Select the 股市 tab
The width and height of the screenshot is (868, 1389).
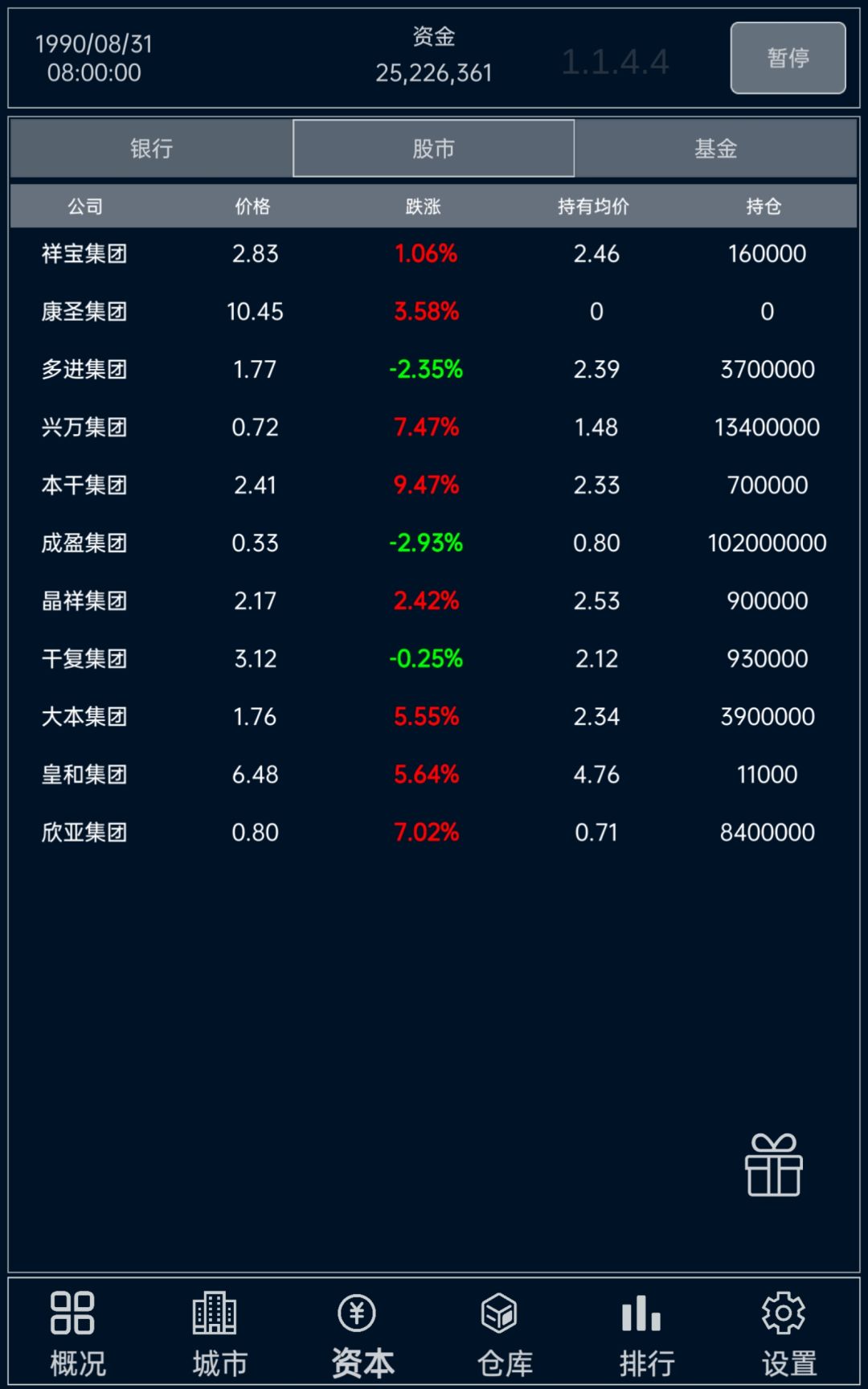click(434, 148)
